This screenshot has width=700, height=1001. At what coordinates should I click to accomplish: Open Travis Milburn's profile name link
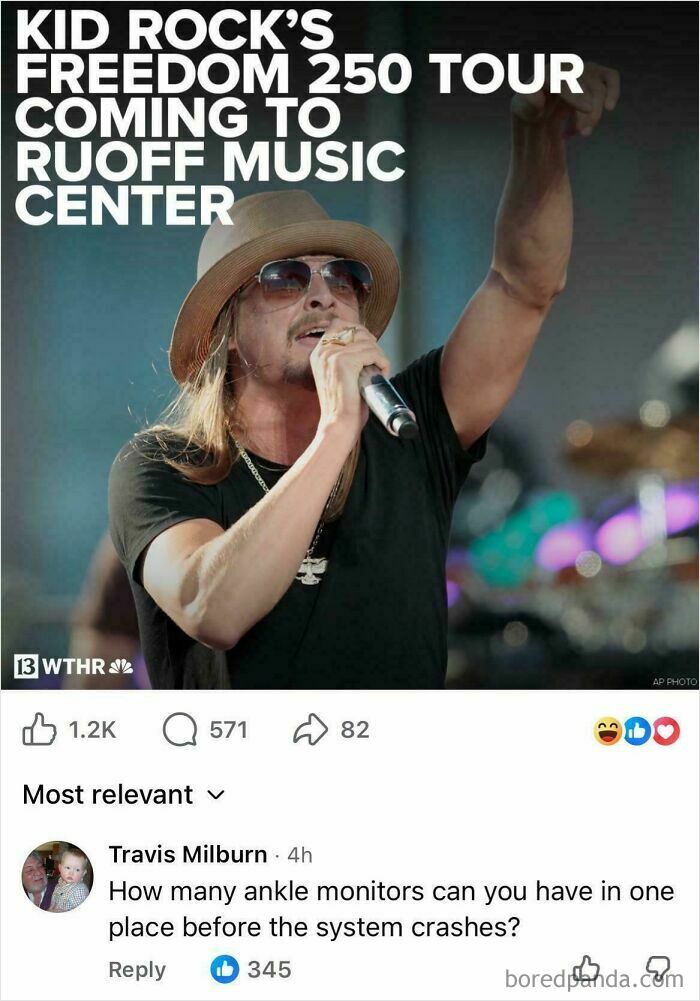[188, 854]
